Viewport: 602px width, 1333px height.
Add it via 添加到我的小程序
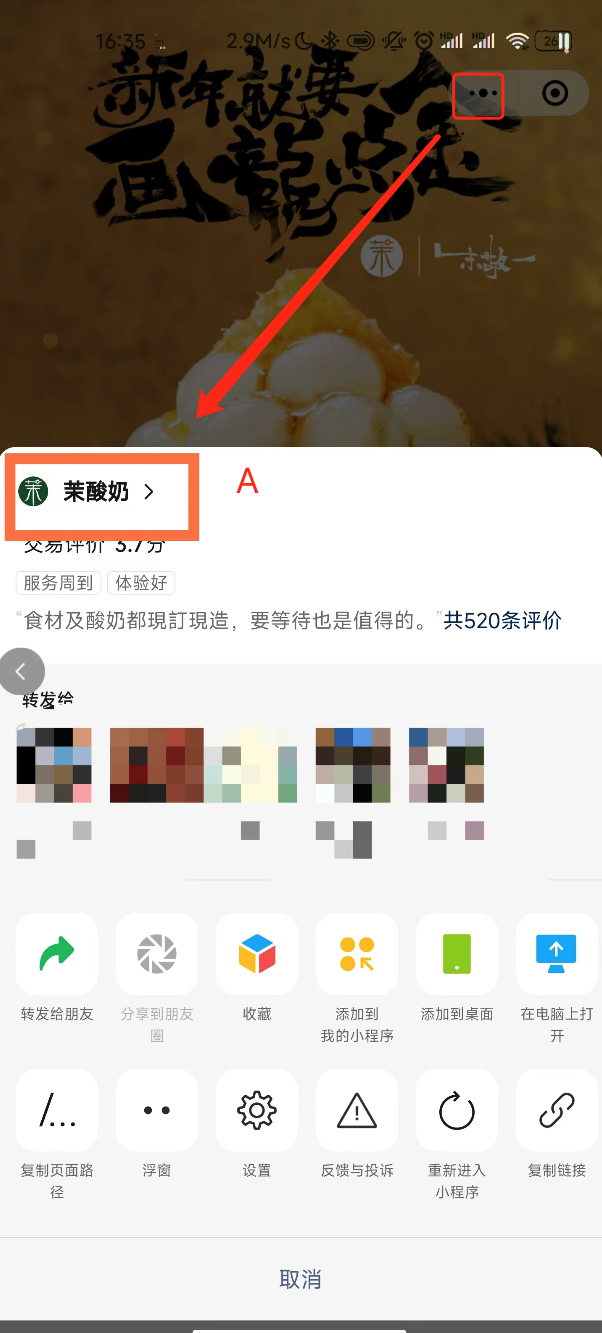(x=357, y=954)
